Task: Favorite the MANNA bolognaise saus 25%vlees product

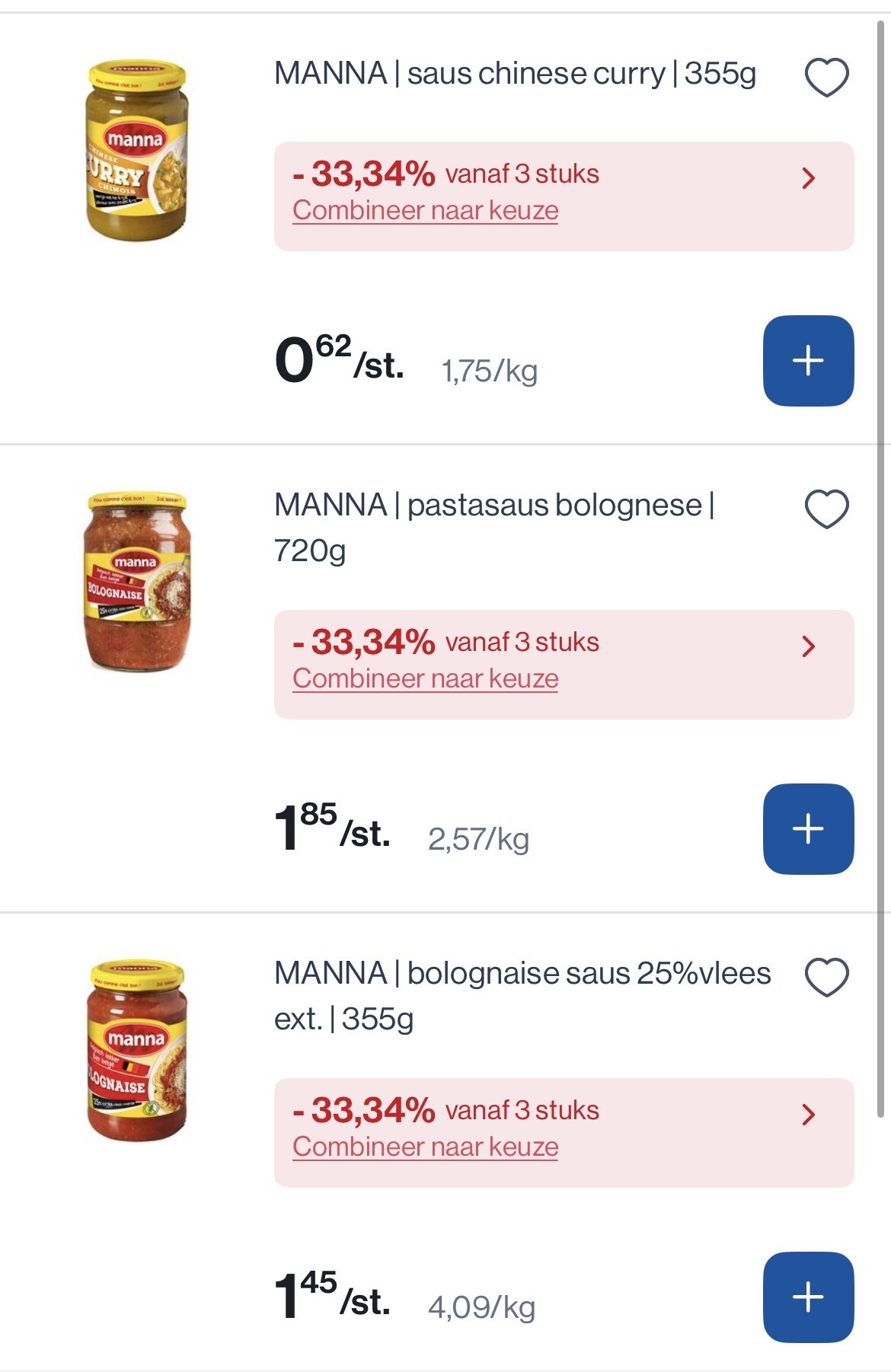Action: (828, 978)
